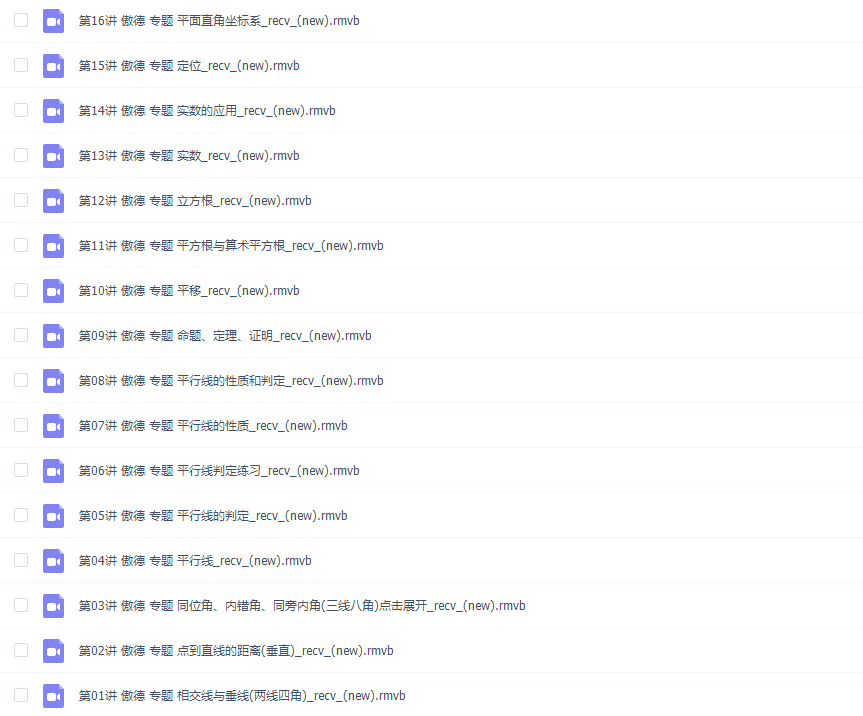This screenshot has width=863, height=716.
Task: Tick the checkbox beside 第13讲 实数
Action: point(21,155)
